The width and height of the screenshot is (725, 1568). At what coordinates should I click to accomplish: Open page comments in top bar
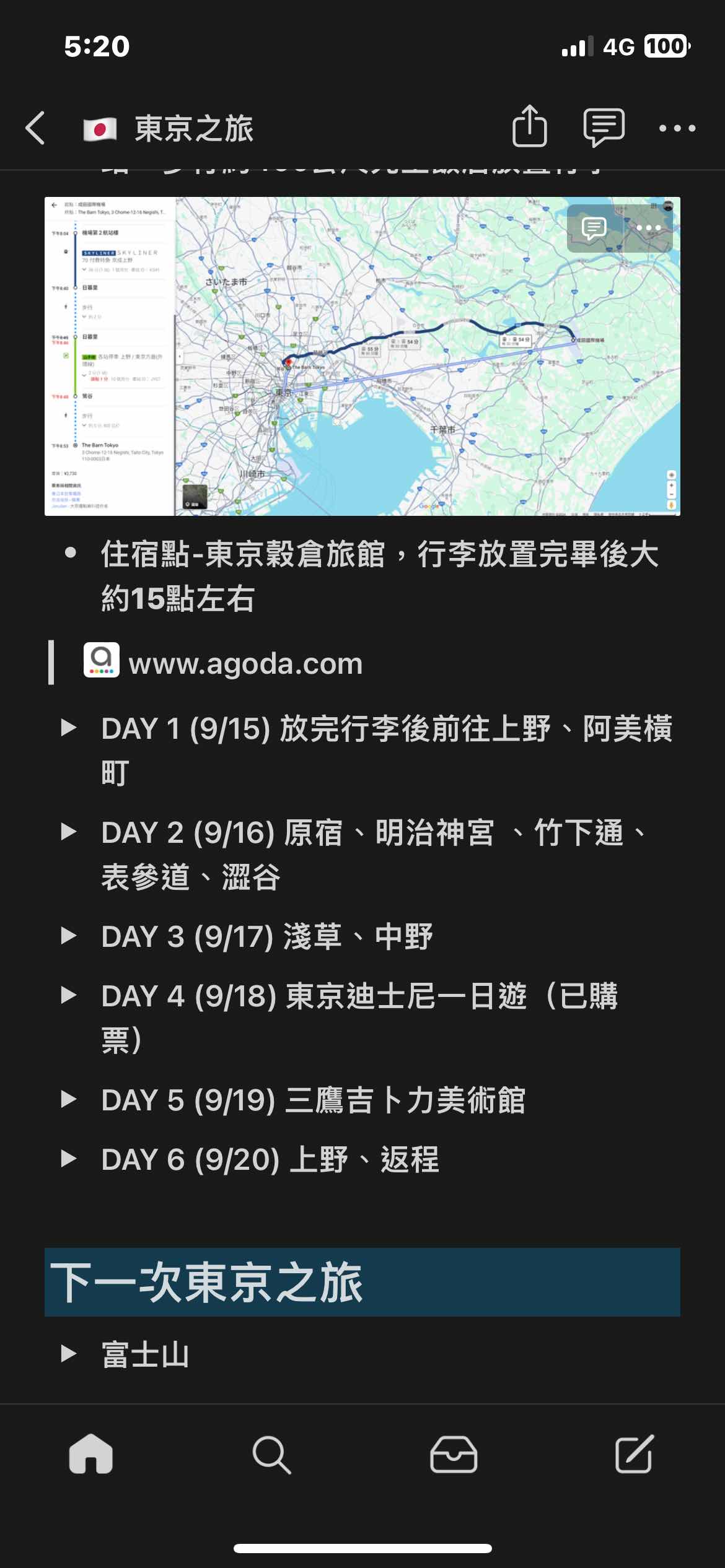tap(603, 128)
